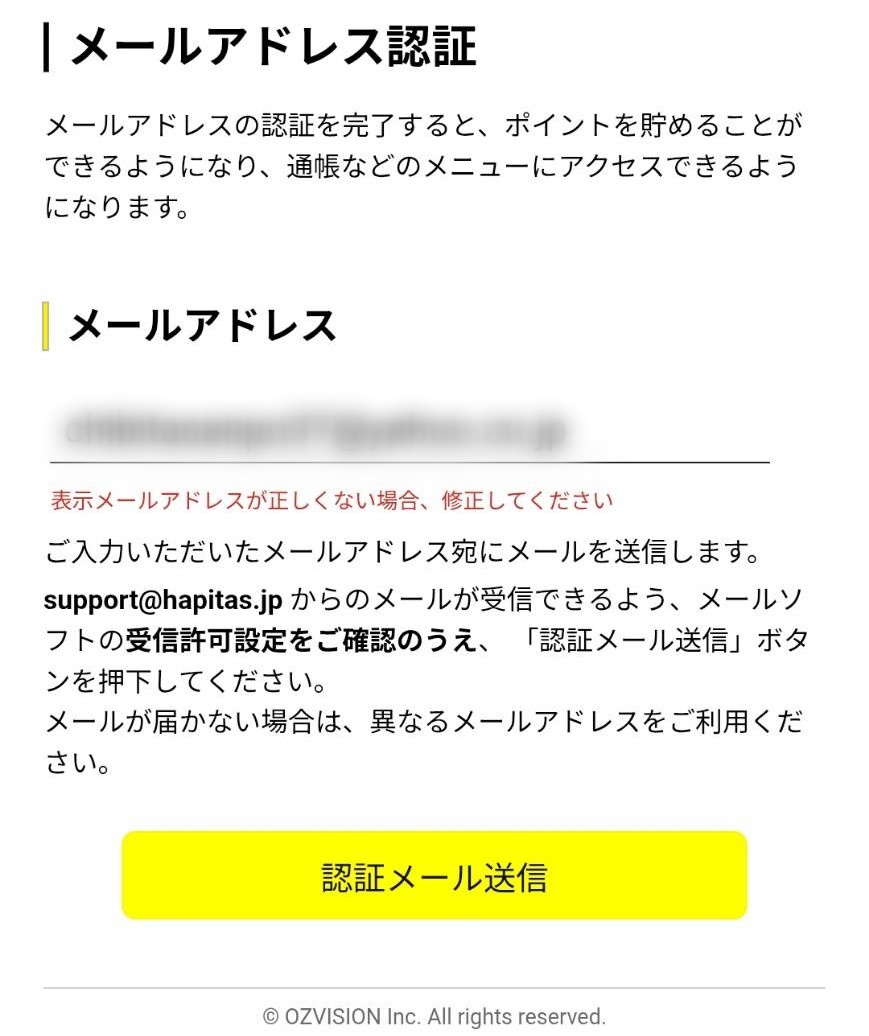
Task: Click the メールアドレス認証 page heading
Action: (270, 44)
